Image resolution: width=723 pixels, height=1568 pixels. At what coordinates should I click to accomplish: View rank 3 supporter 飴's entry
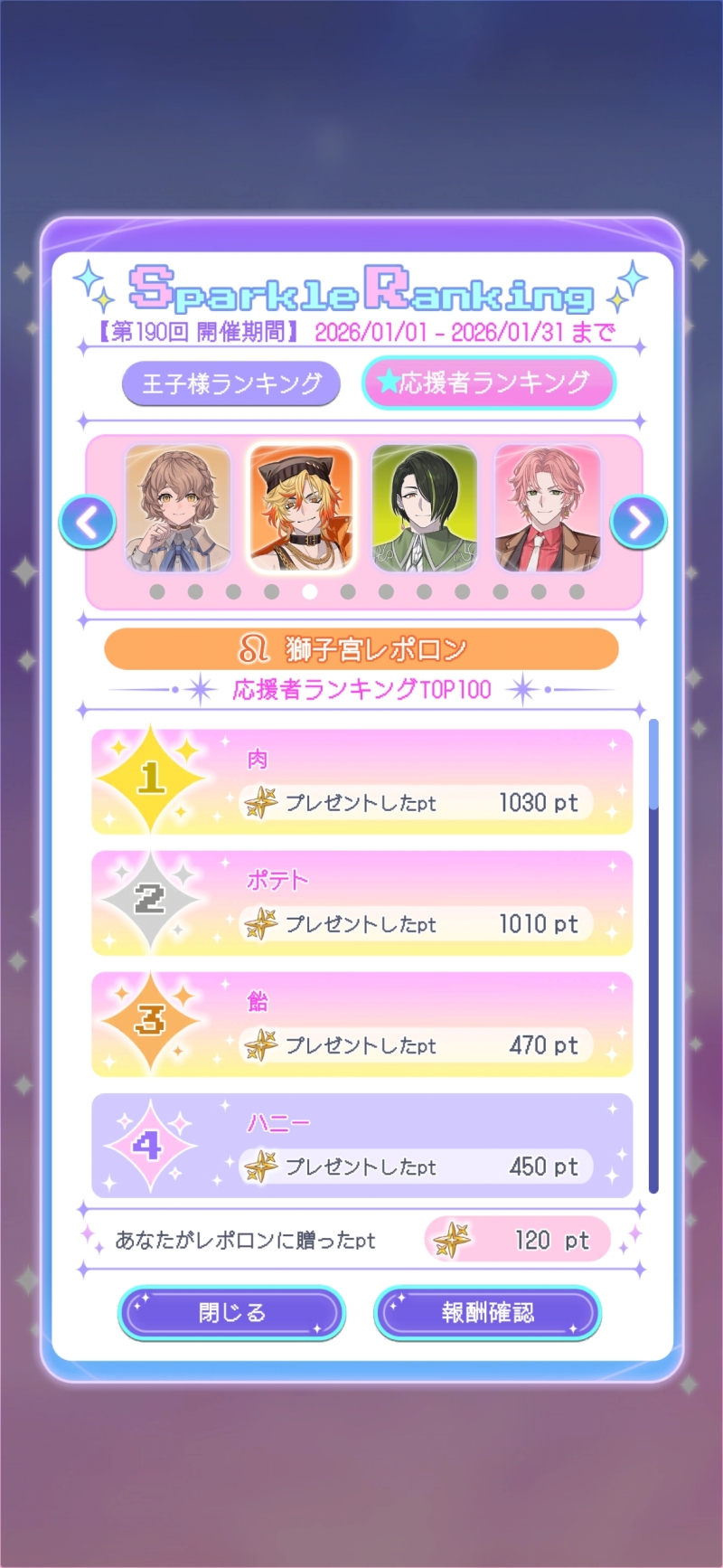pyautogui.click(x=361, y=1025)
